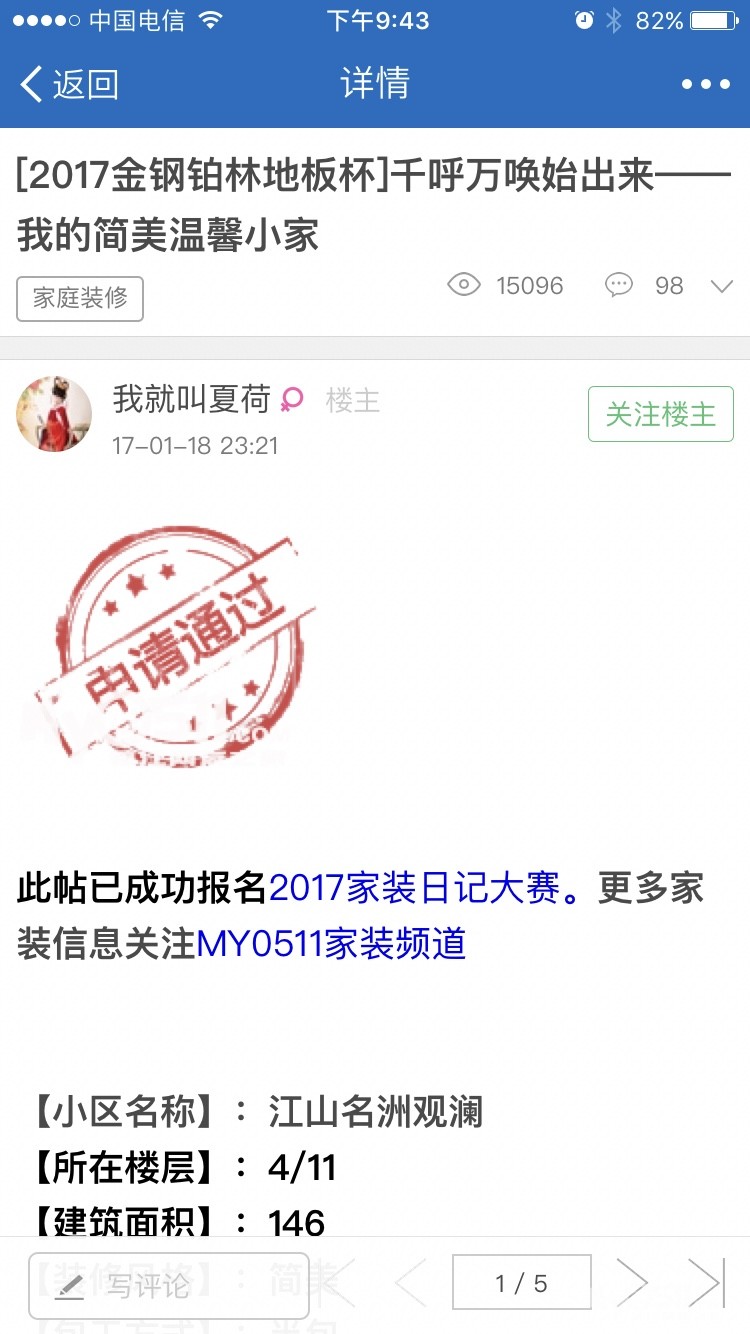Expand the header chevron beside the comment count

722,287
